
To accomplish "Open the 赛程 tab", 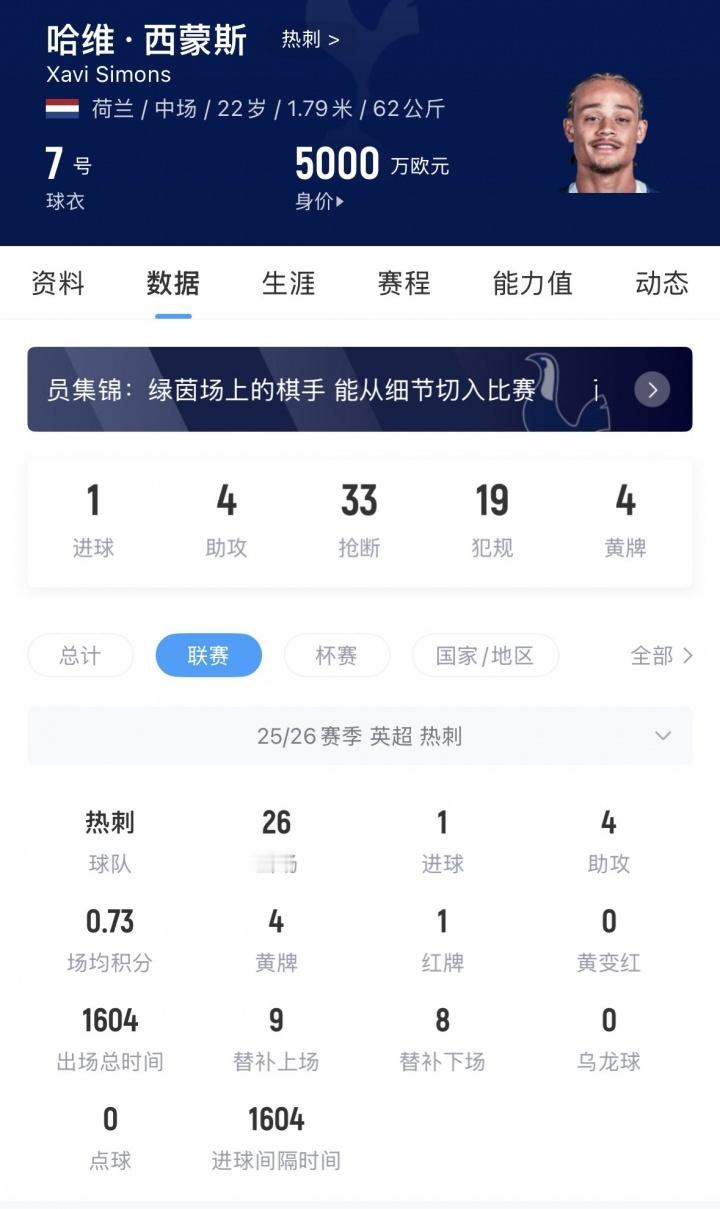I will coord(402,284).
